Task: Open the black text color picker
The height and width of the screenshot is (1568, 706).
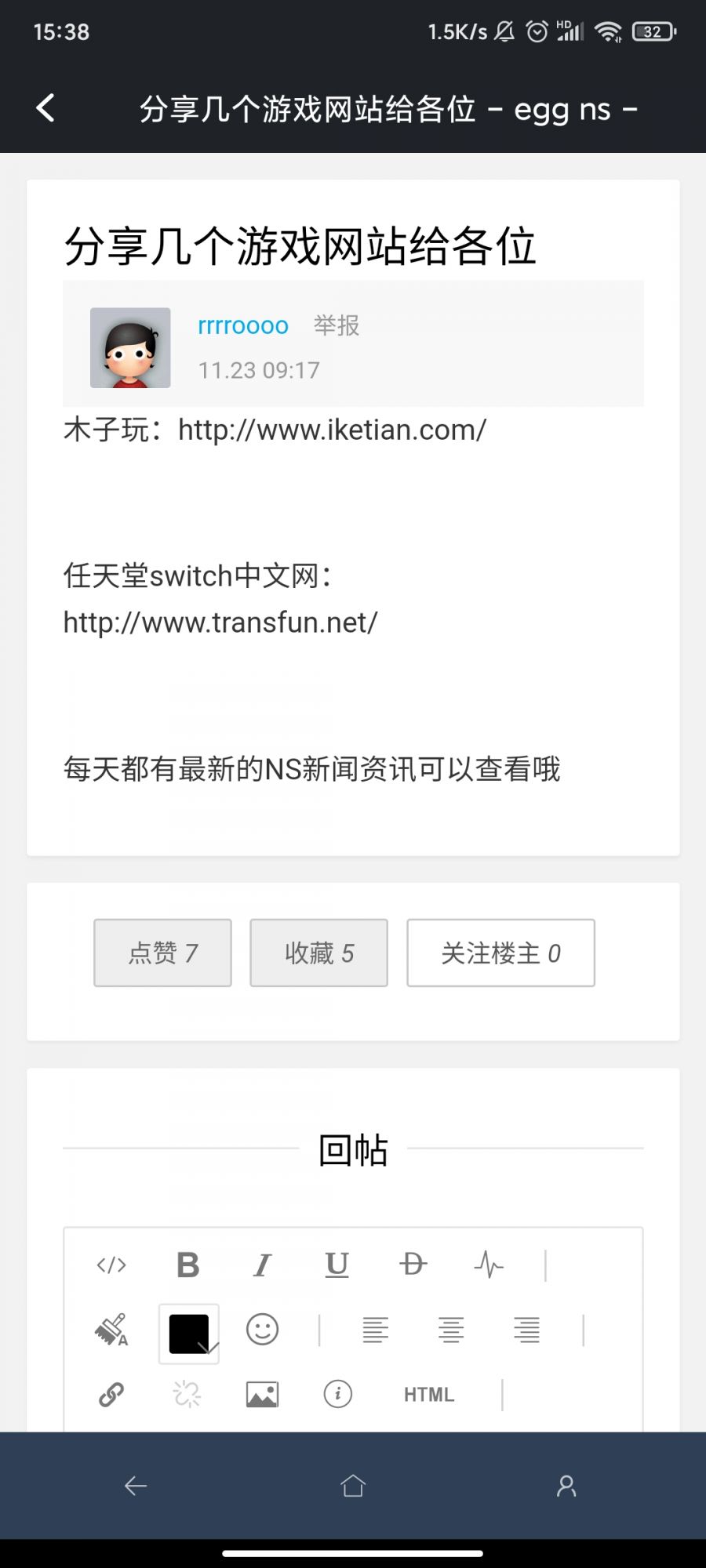Action: [x=189, y=1334]
